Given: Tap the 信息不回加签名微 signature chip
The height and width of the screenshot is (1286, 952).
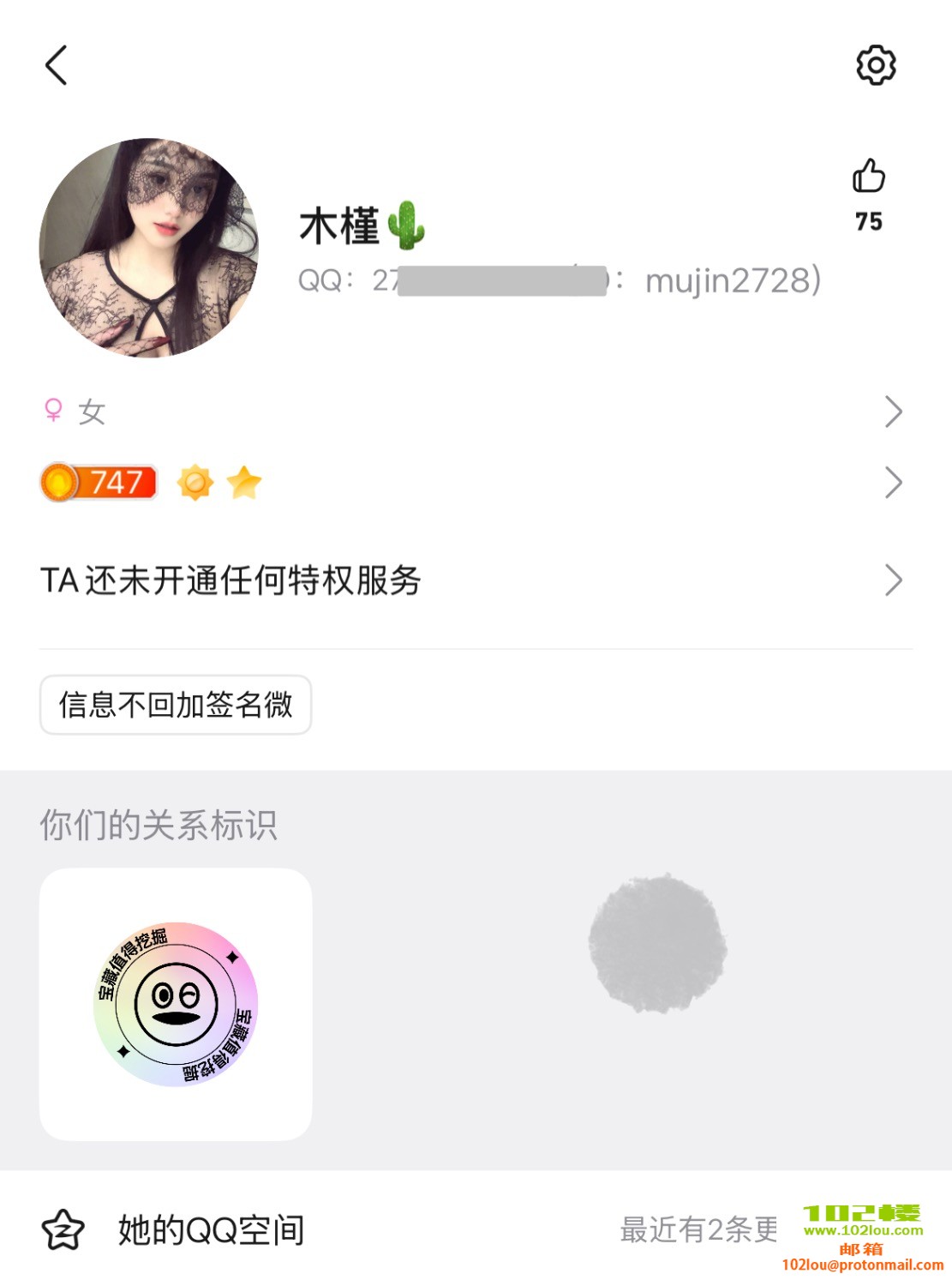Looking at the screenshot, I should tap(176, 705).
